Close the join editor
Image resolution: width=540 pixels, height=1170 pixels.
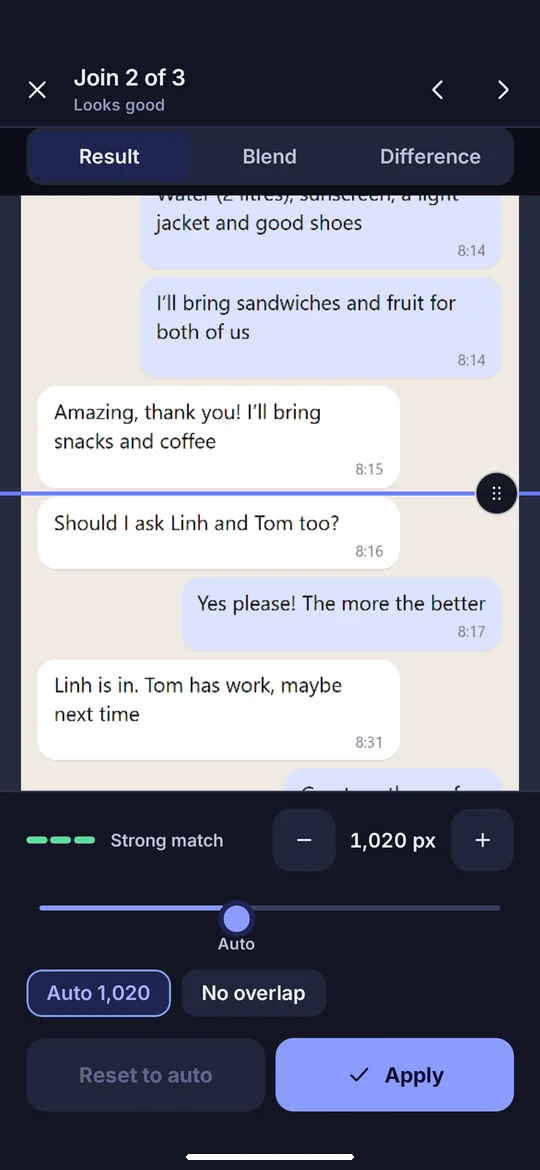(37, 90)
